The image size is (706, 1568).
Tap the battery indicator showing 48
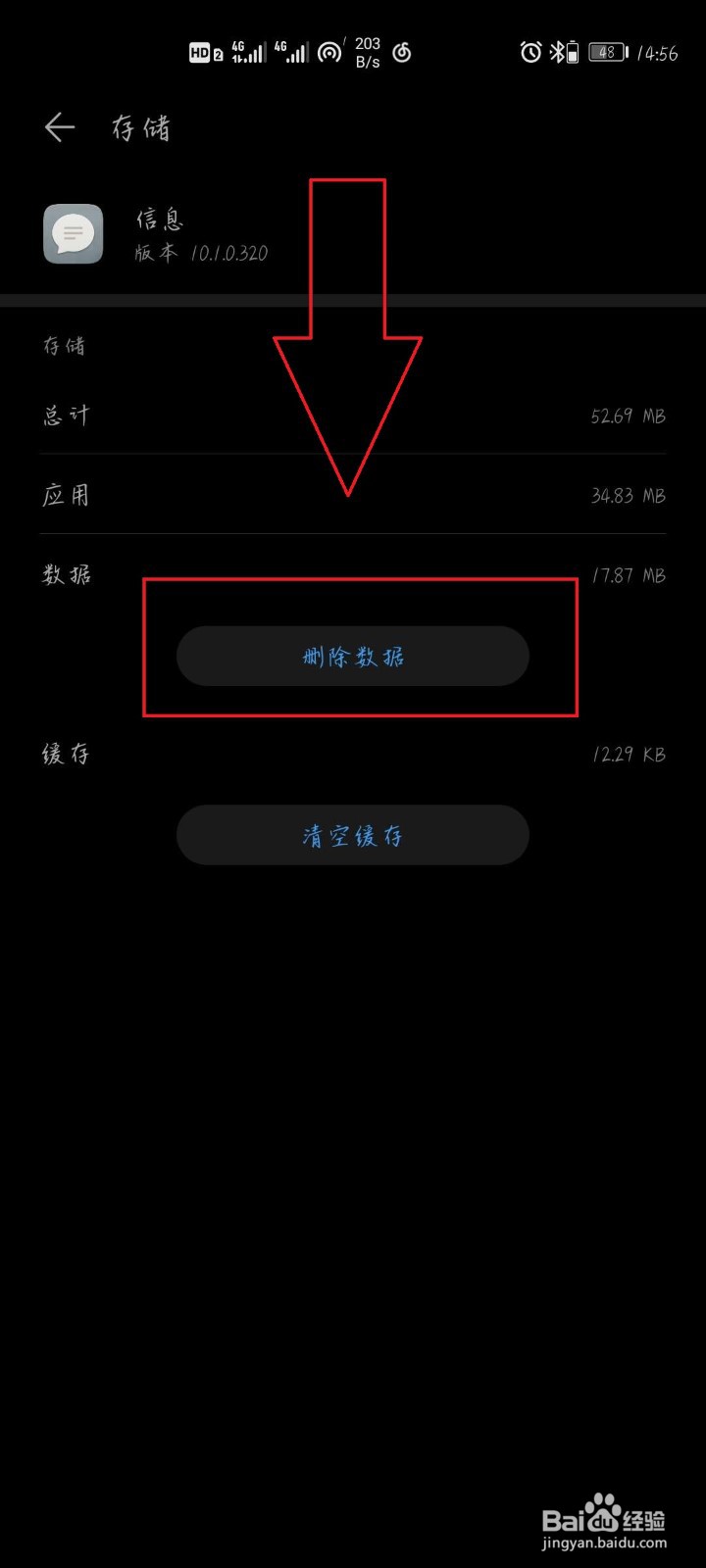(x=606, y=52)
